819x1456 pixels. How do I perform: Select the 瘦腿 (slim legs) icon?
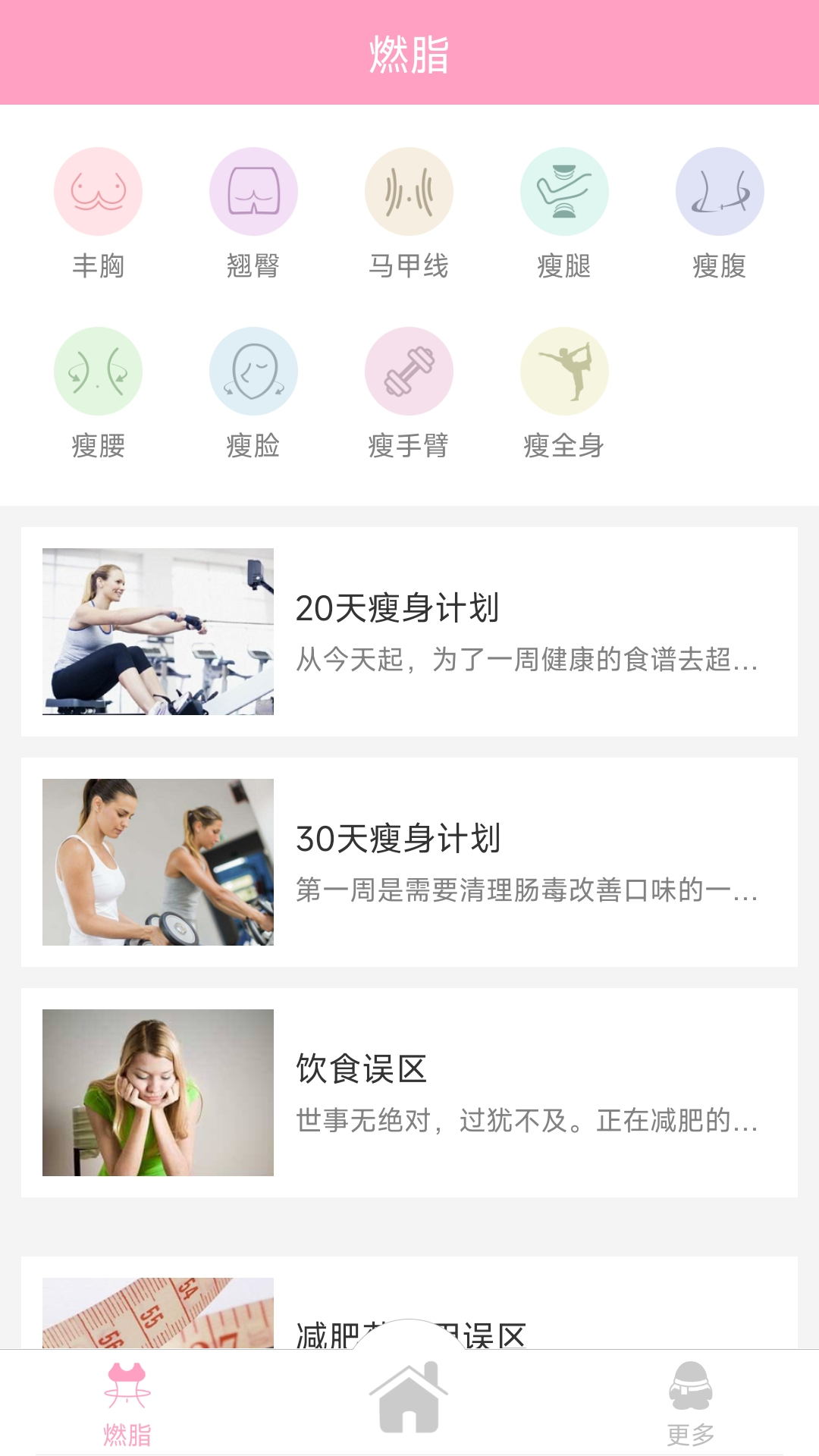click(565, 192)
